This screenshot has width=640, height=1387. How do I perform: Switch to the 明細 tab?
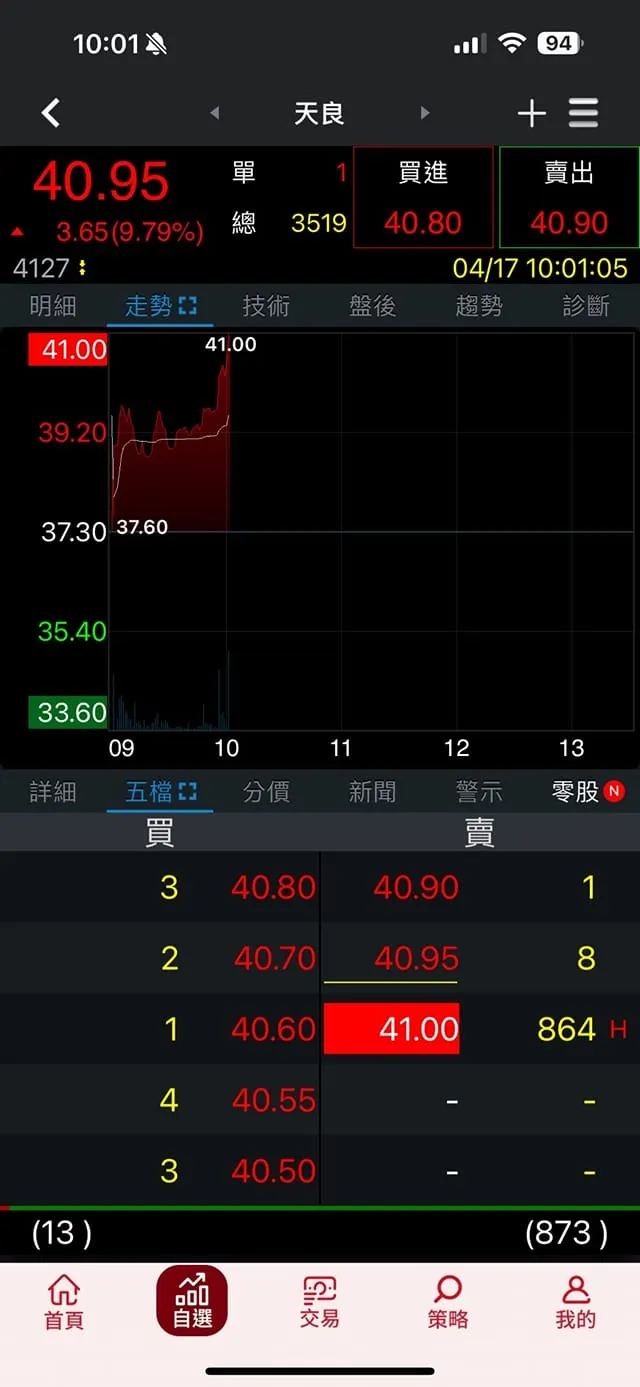point(53,306)
